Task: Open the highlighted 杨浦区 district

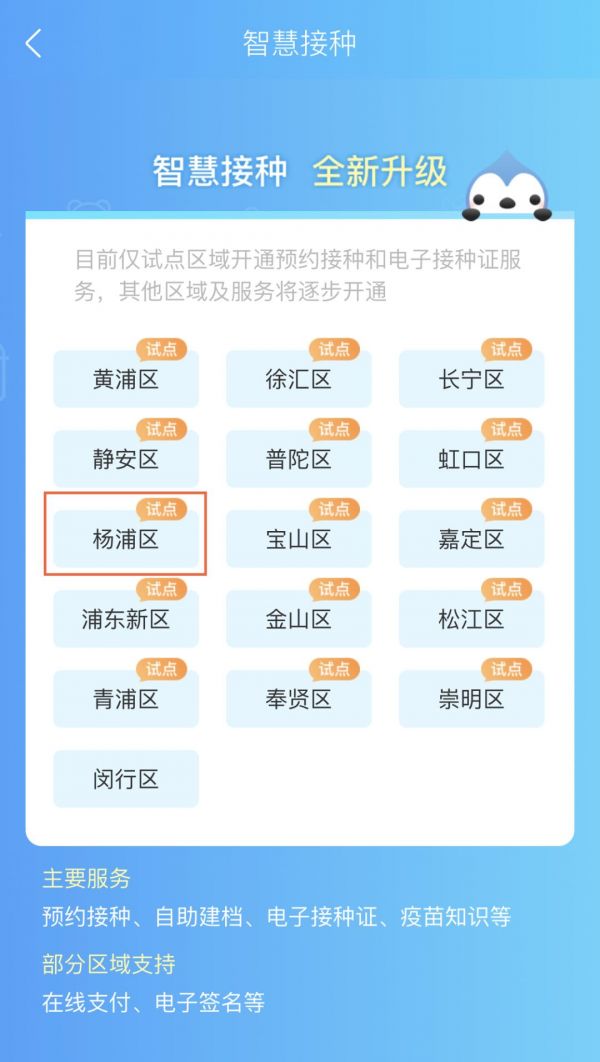Action: coord(126,539)
